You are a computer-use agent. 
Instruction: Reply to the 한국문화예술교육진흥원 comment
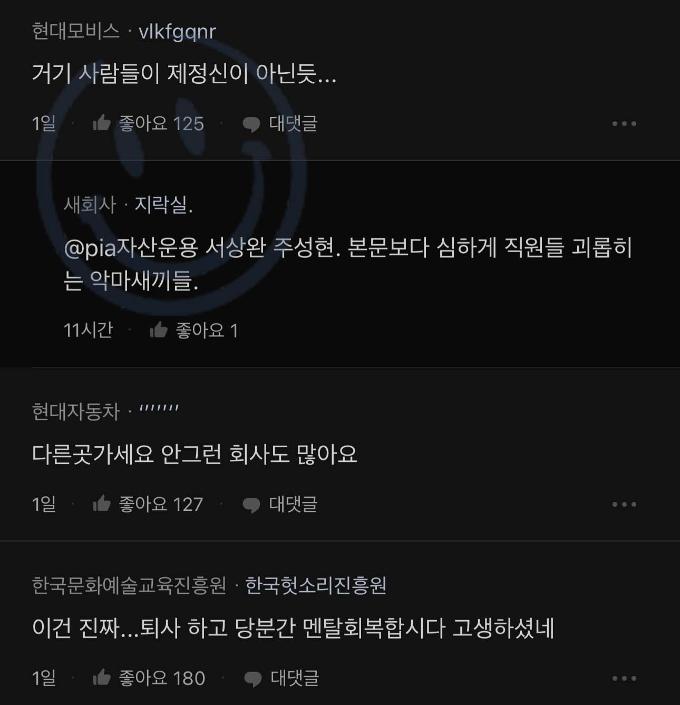point(281,678)
